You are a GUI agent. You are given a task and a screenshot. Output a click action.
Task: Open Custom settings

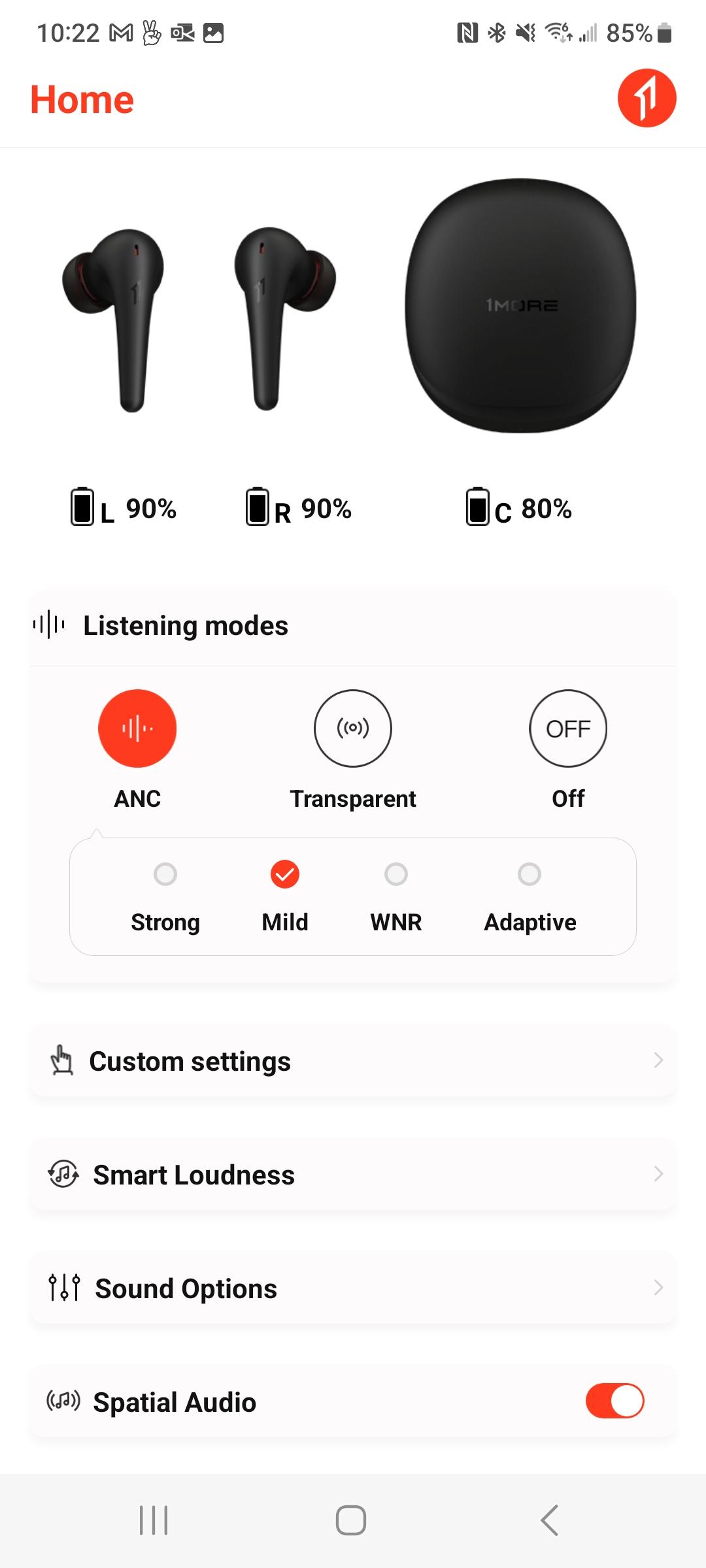(x=353, y=1060)
